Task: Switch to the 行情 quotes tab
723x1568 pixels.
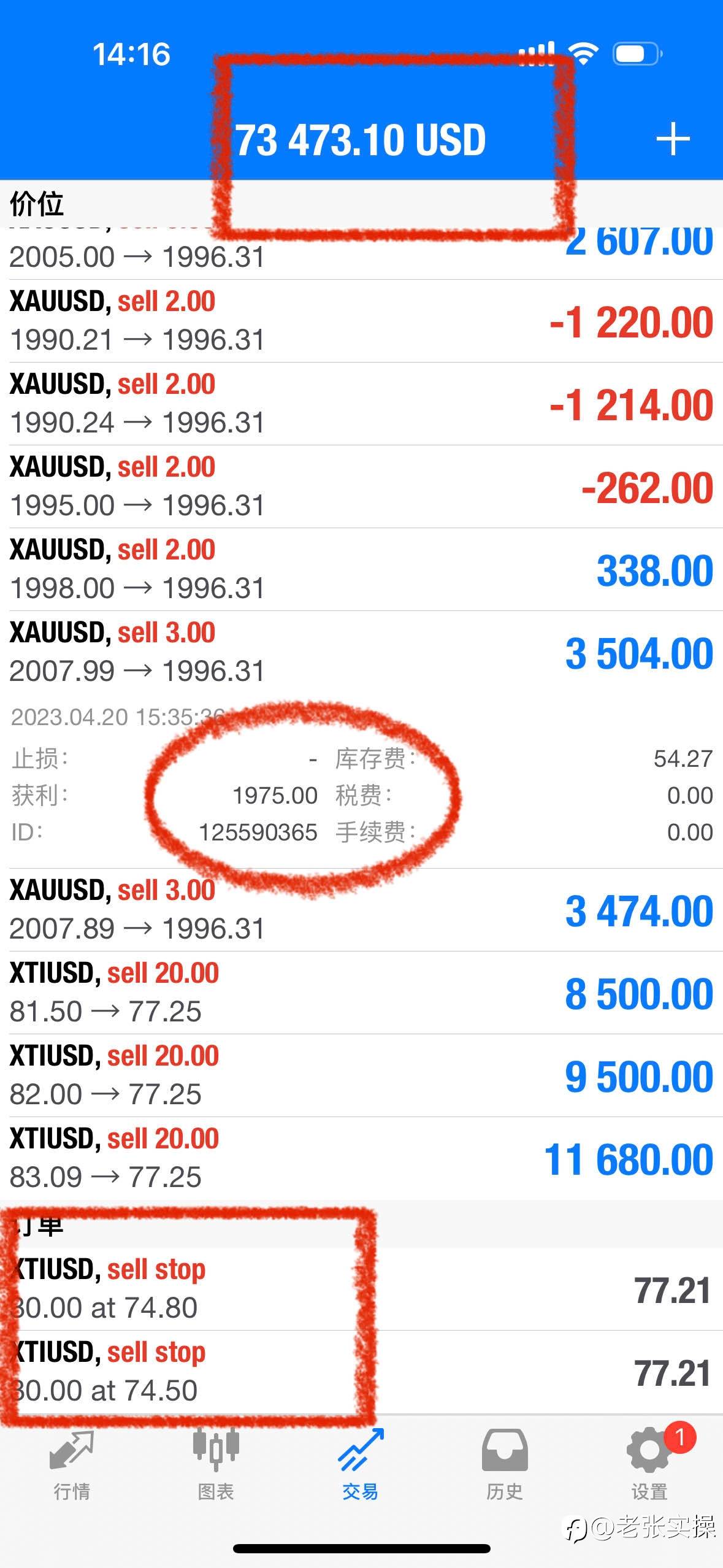Action: 72,1465
